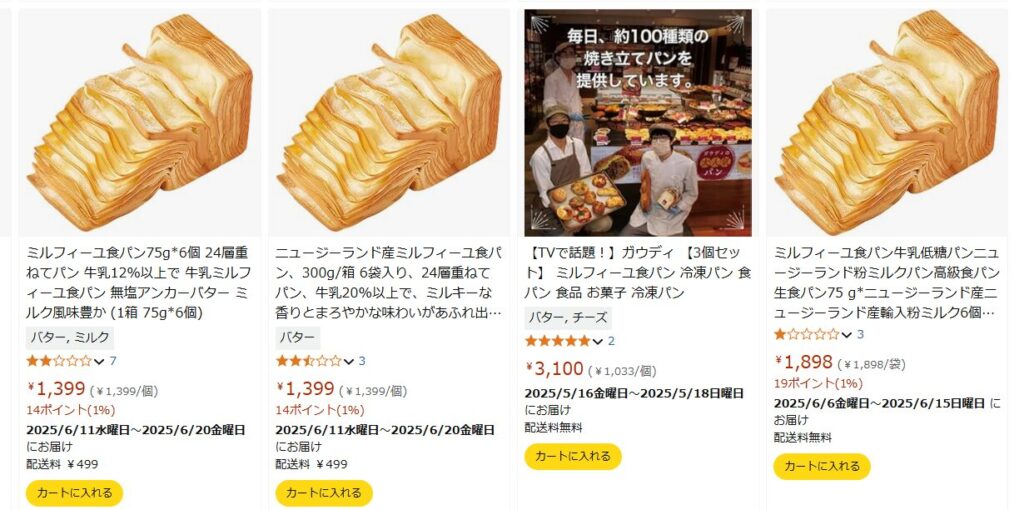Add the ¥1,898 milk bread to cart
Image resolution: width=1024 pixels, height=510 pixels.
[822, 467]
